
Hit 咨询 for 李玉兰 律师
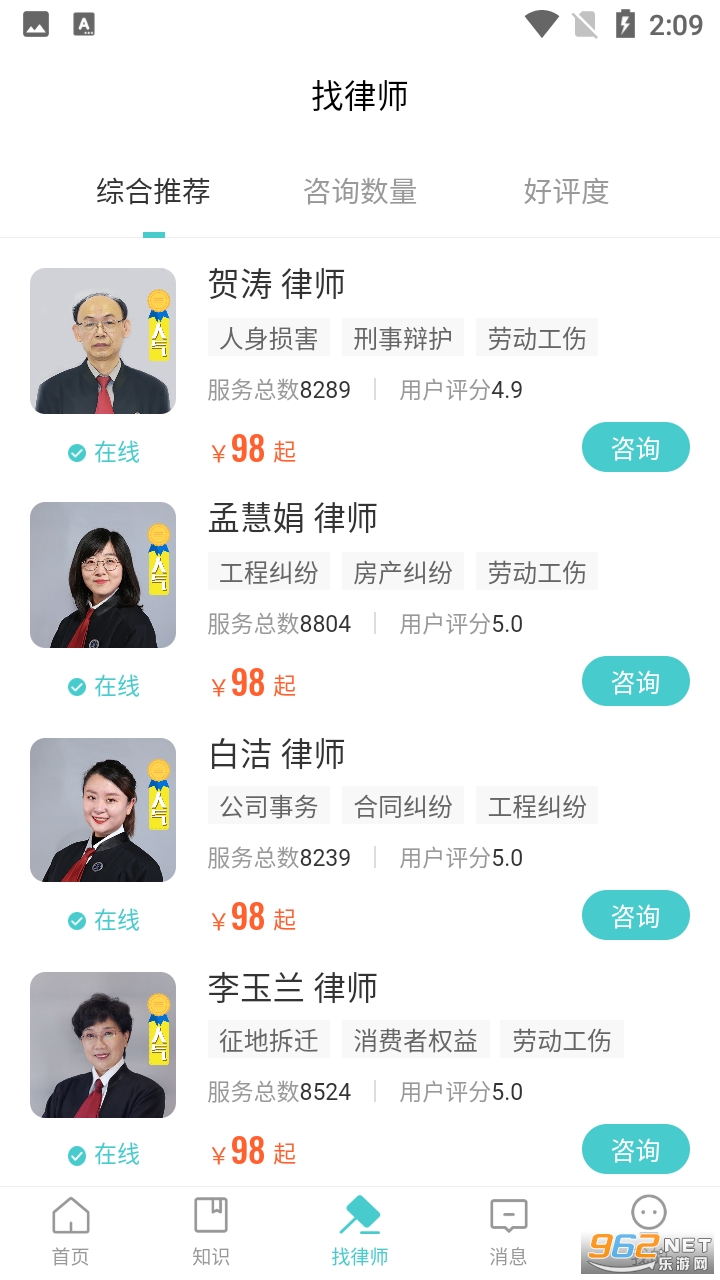point(635,1150)
